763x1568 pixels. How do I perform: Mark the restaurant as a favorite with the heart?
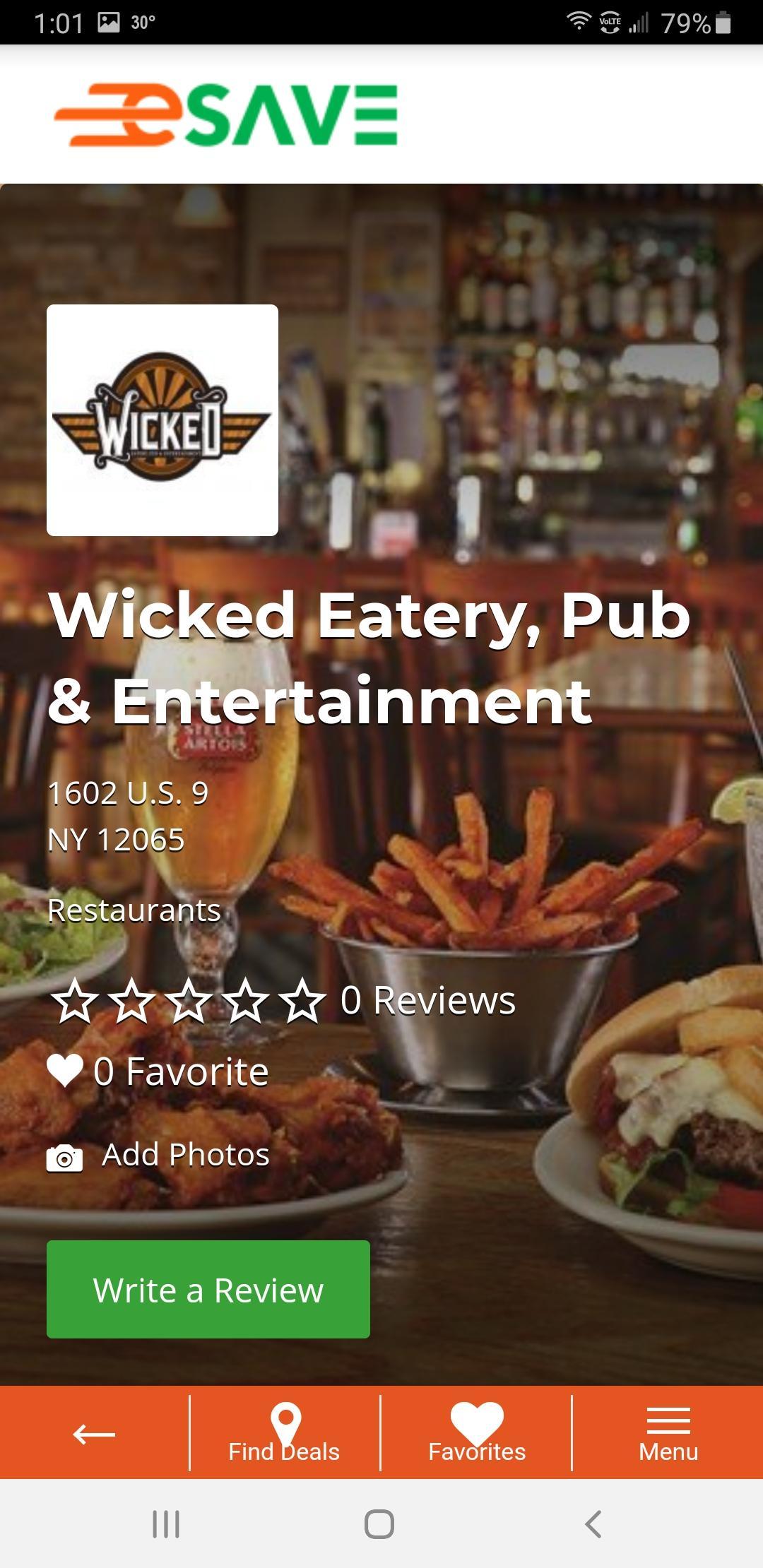(66, 1071)
